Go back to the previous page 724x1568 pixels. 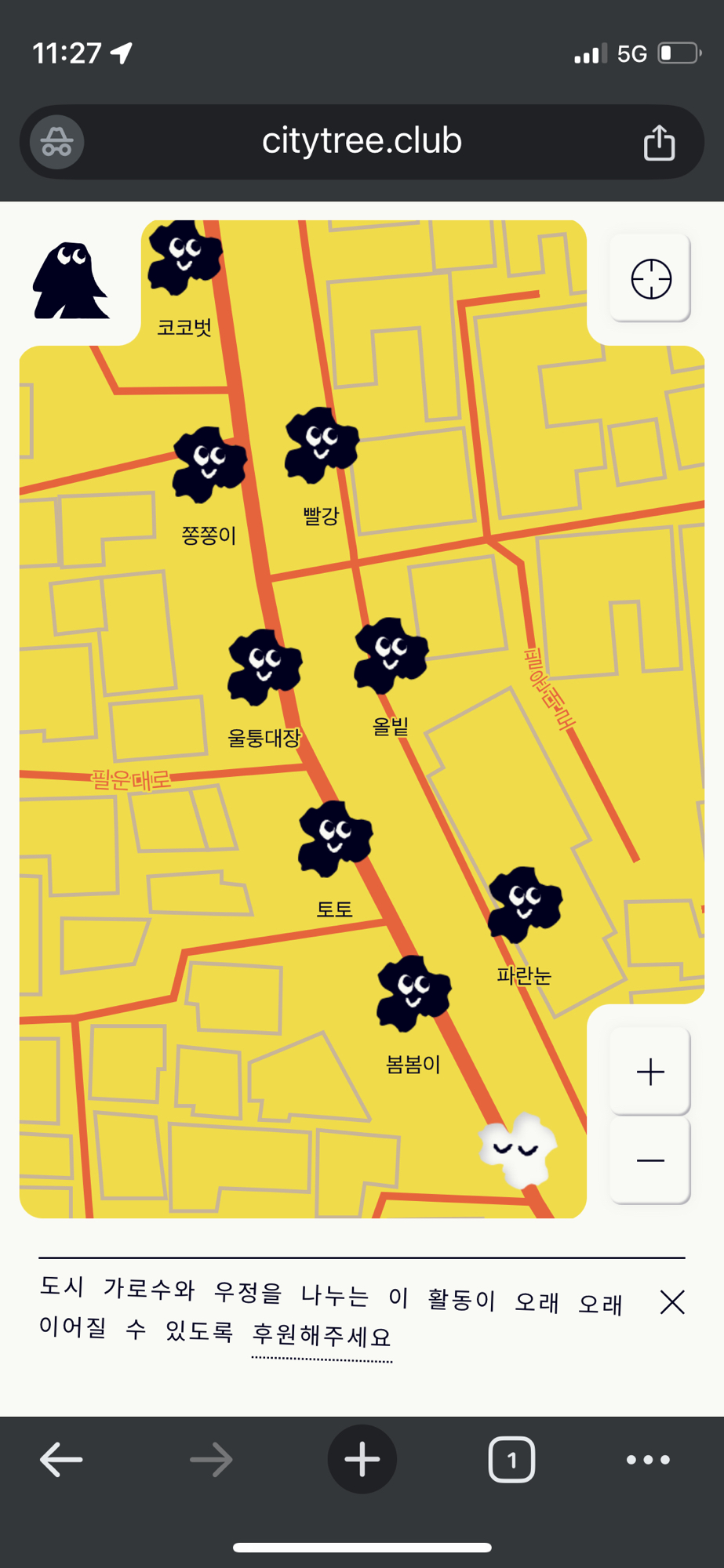point(61,1460)
